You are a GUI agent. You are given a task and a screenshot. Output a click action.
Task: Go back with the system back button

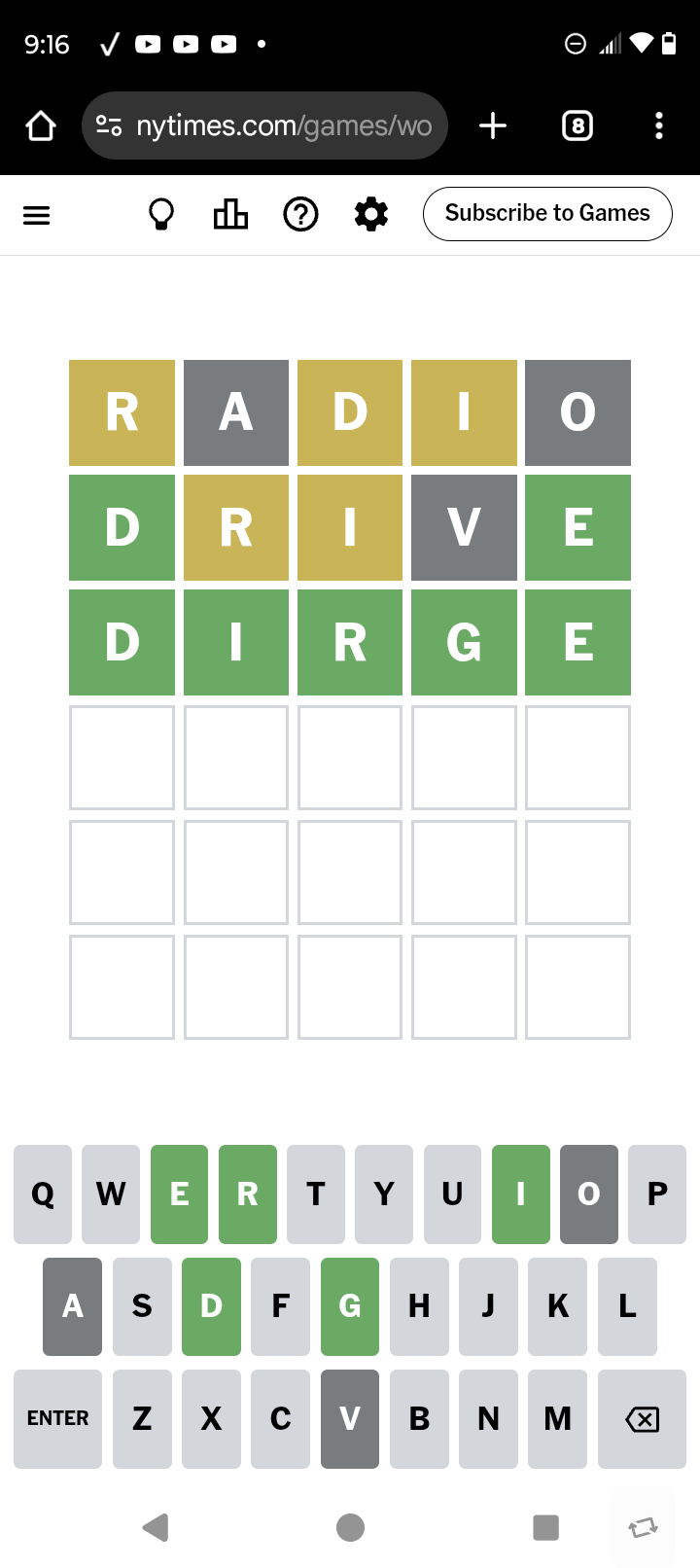pyautogui.click(x=156, y=1527)
